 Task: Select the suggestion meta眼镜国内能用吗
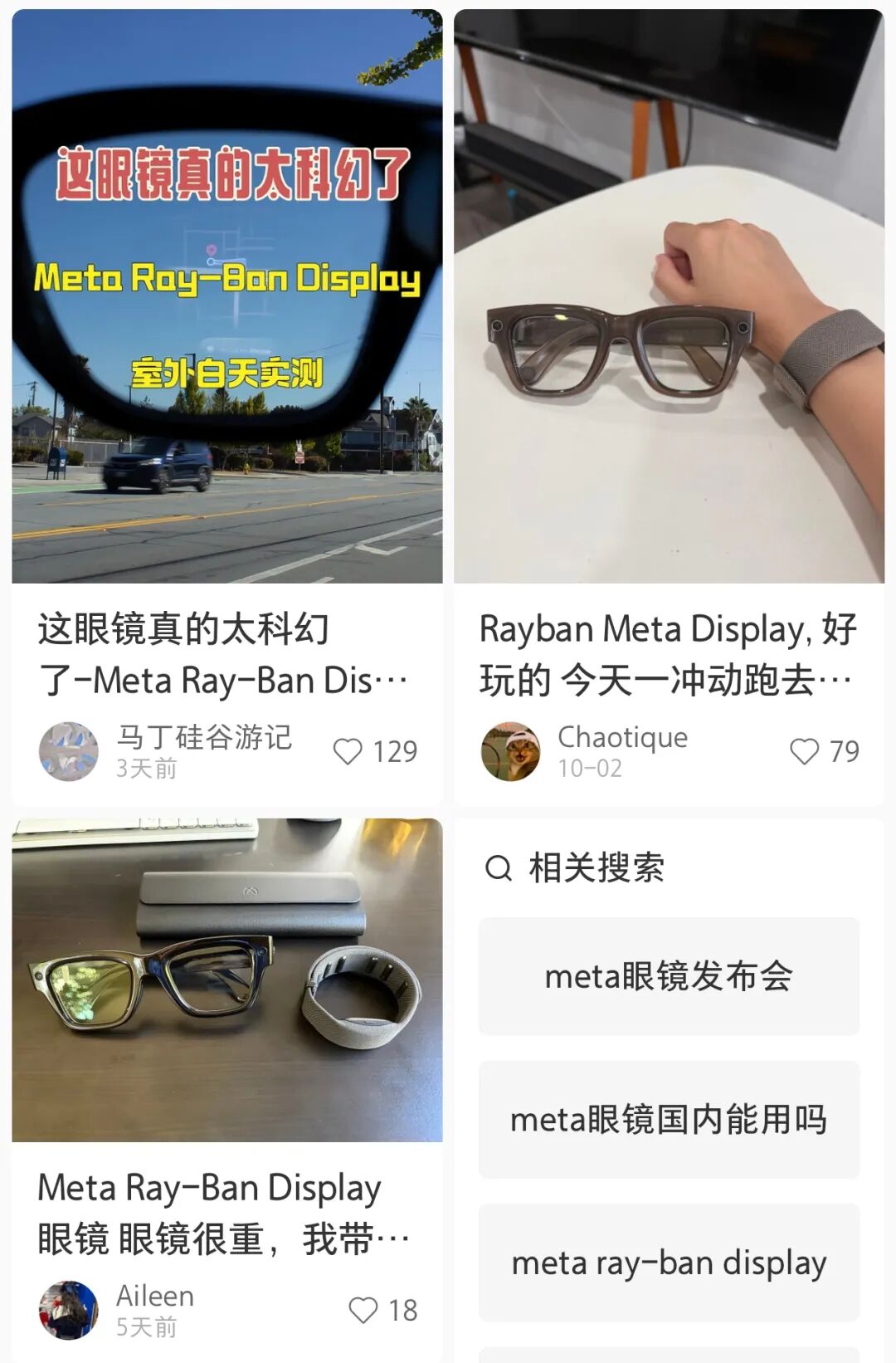669,1120
